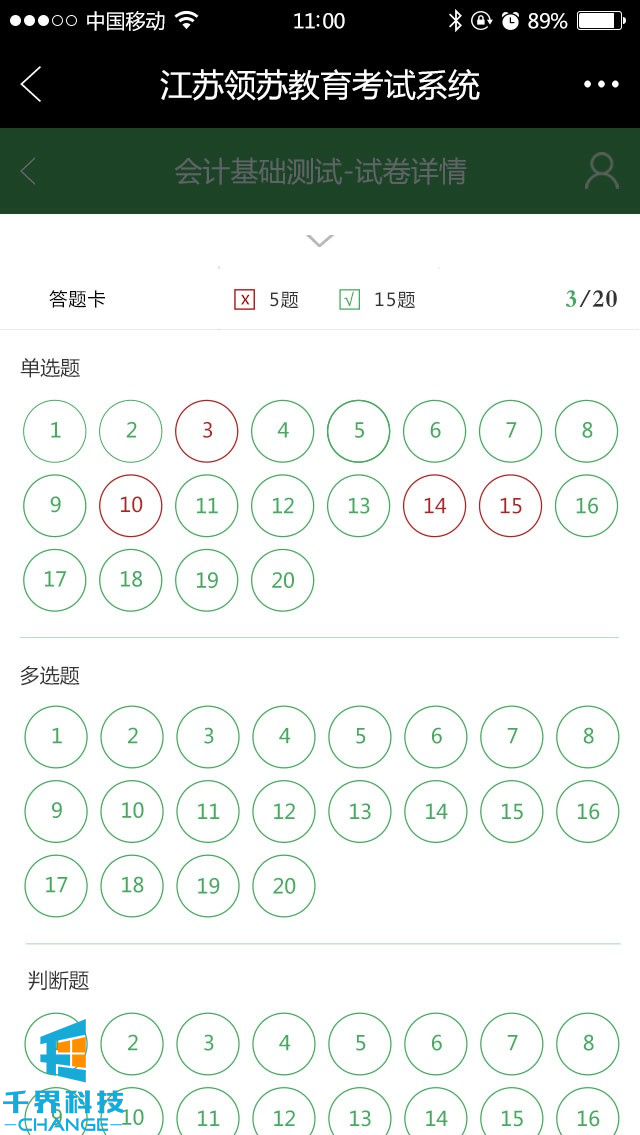View multiple-choice question 20

pos(284,886)
